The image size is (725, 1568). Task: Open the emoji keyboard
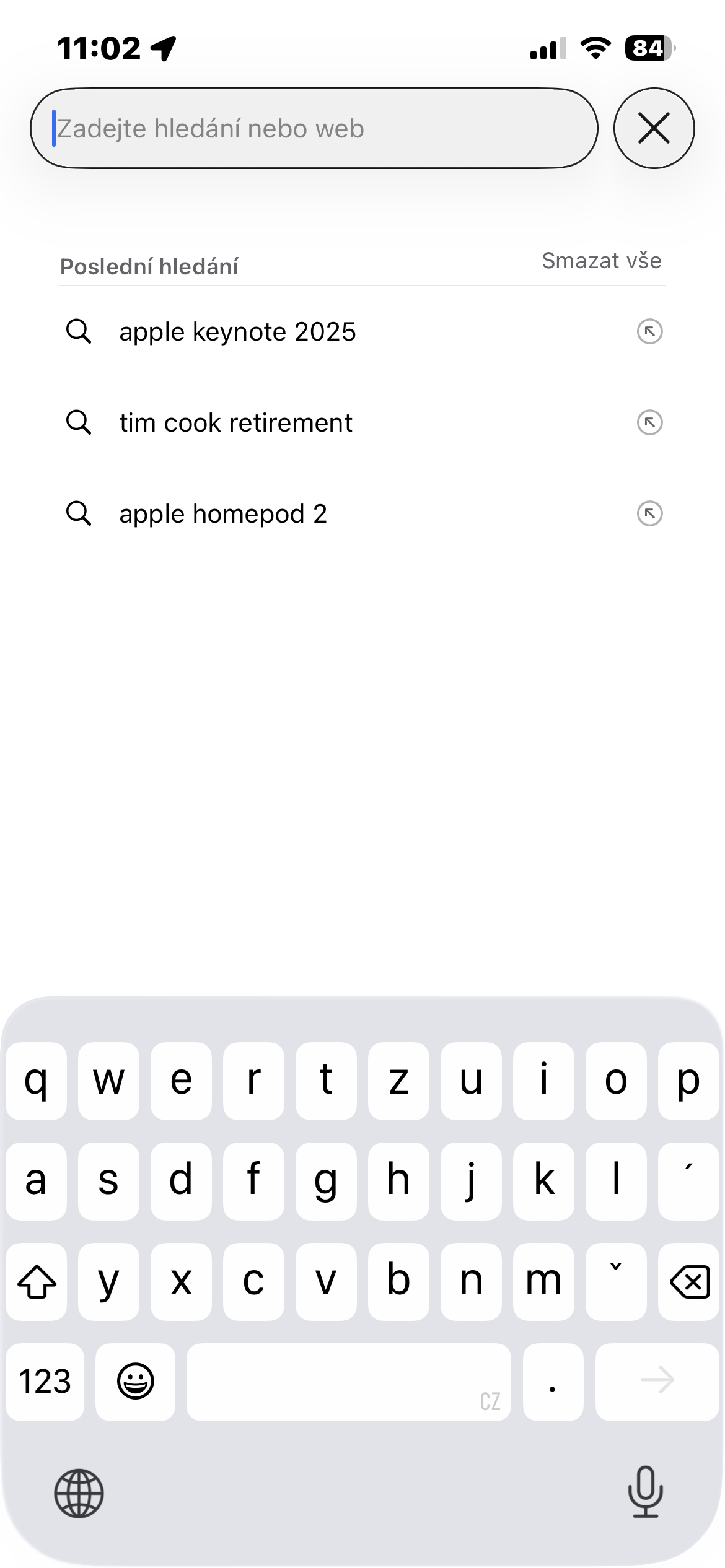[135, 1382]
